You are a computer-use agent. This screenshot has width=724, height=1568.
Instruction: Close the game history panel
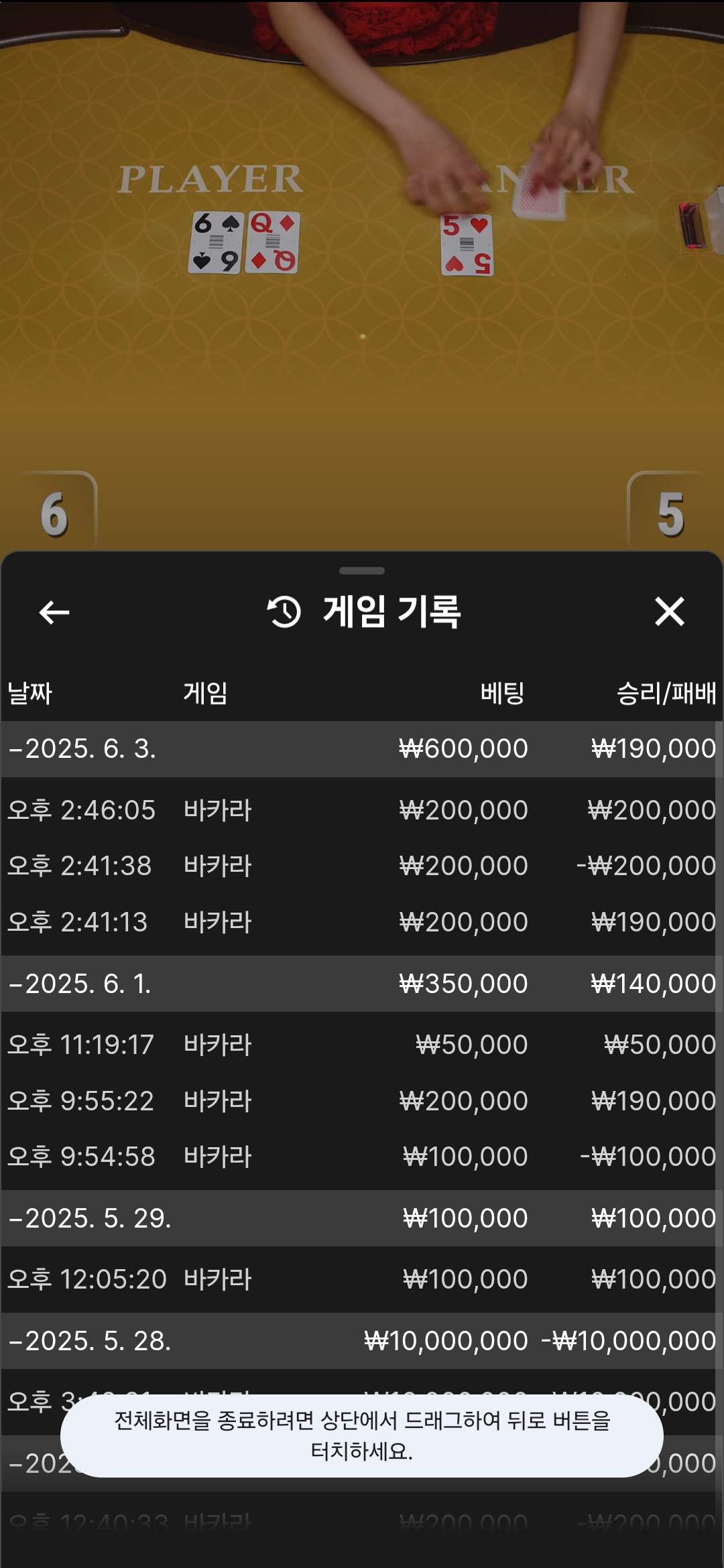click(x=669, y=611)
